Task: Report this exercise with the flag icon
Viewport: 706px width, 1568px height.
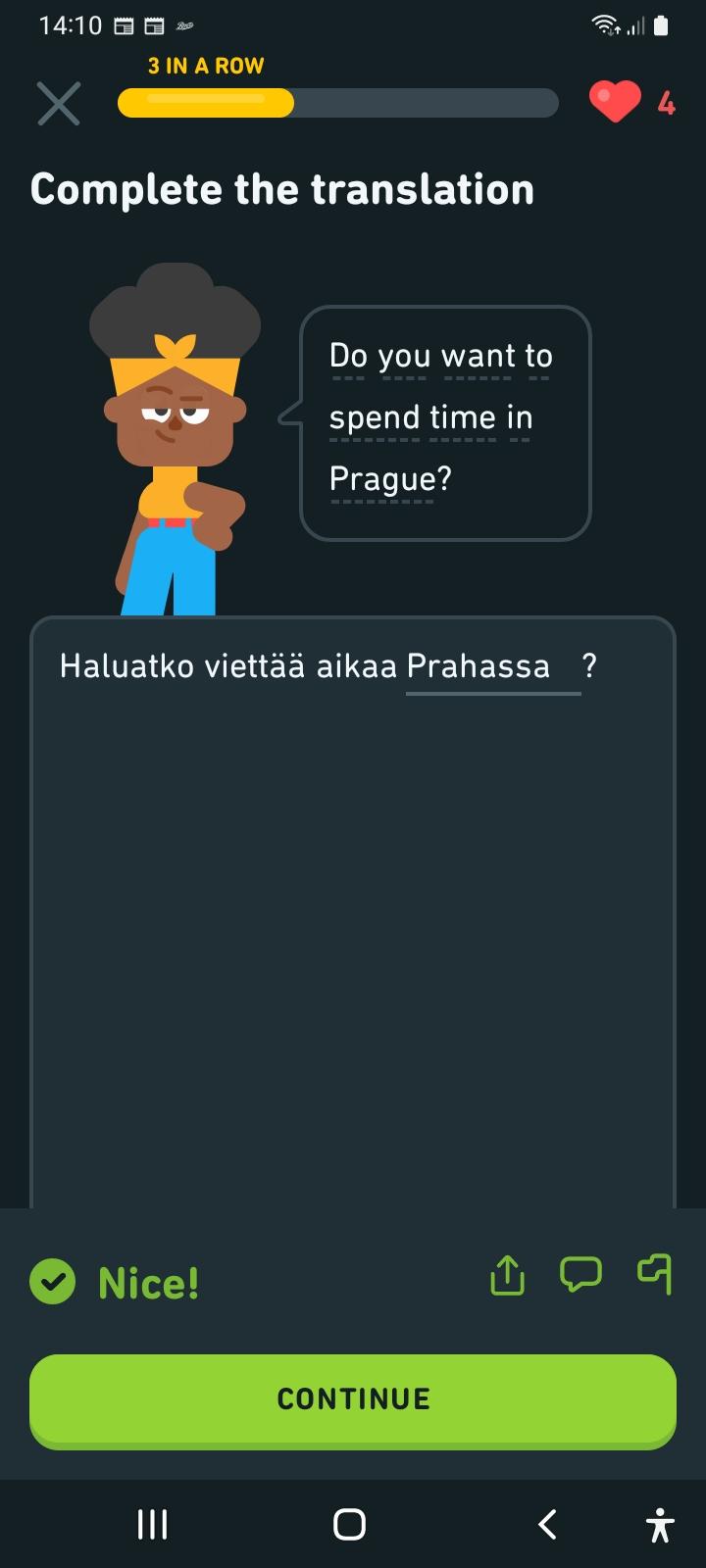Action: pyautogui.click(x=655, y=1274)
